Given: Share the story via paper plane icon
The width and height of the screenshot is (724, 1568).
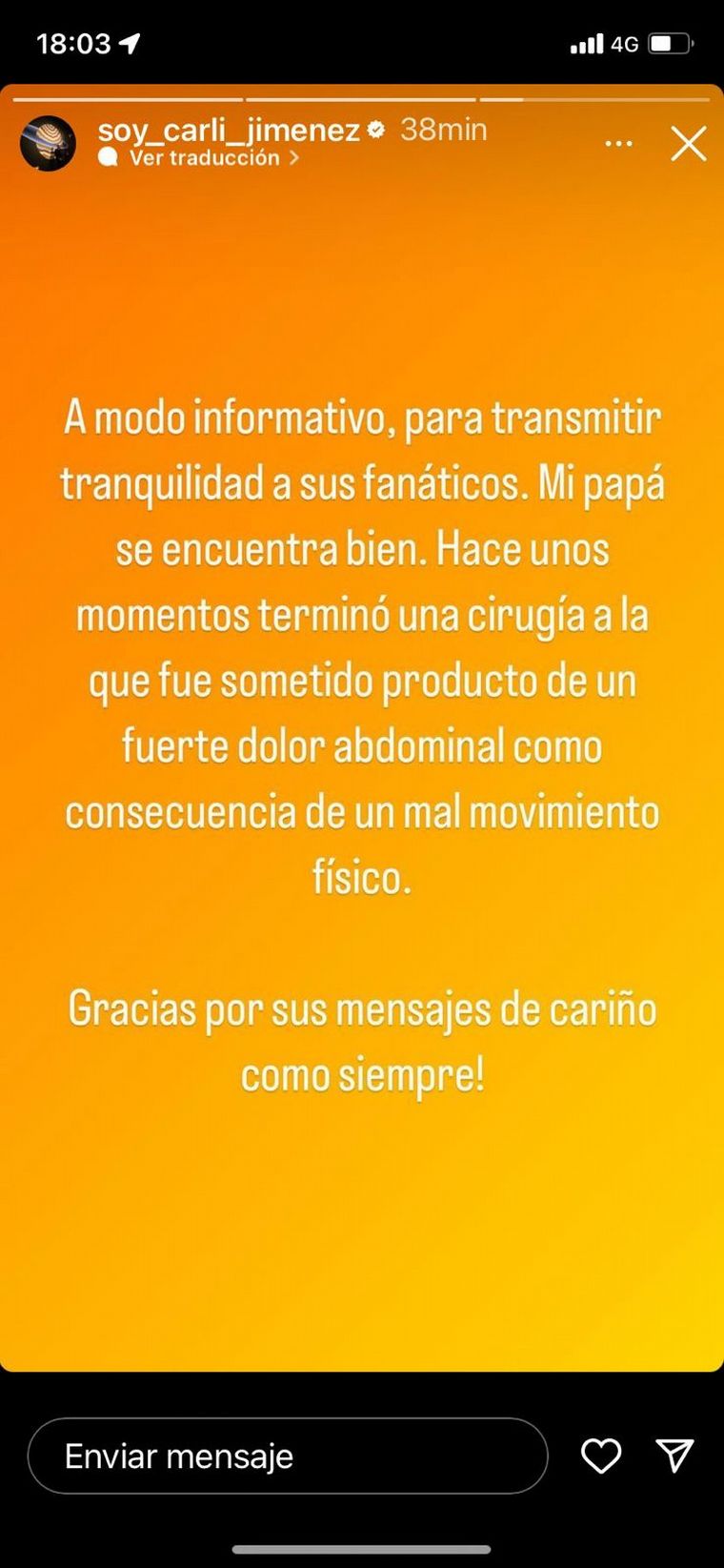Looking at the screenshot, I should pyautogui.click(x=674, y=1456).
